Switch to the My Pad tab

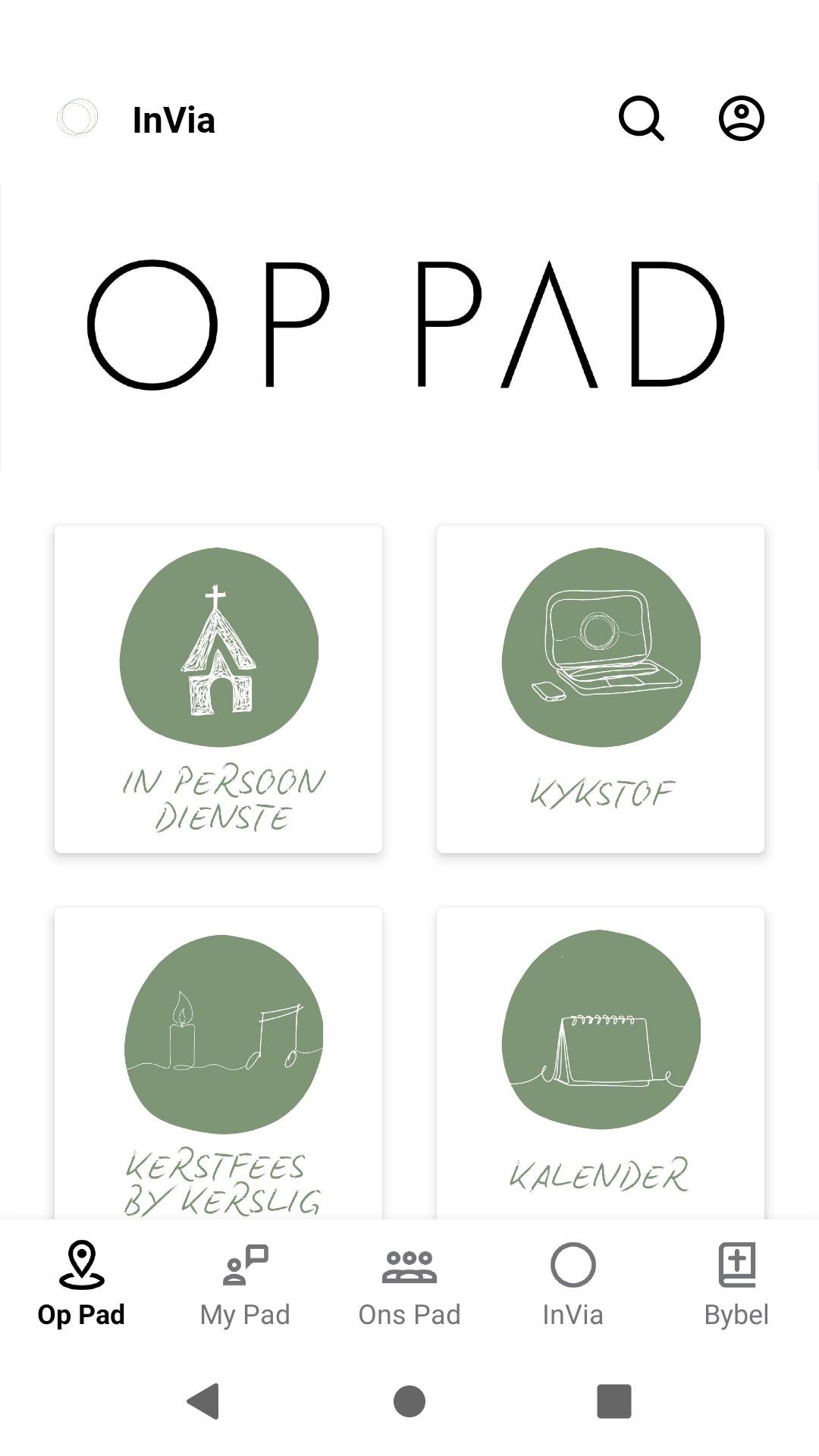[x=245, y=1283]
